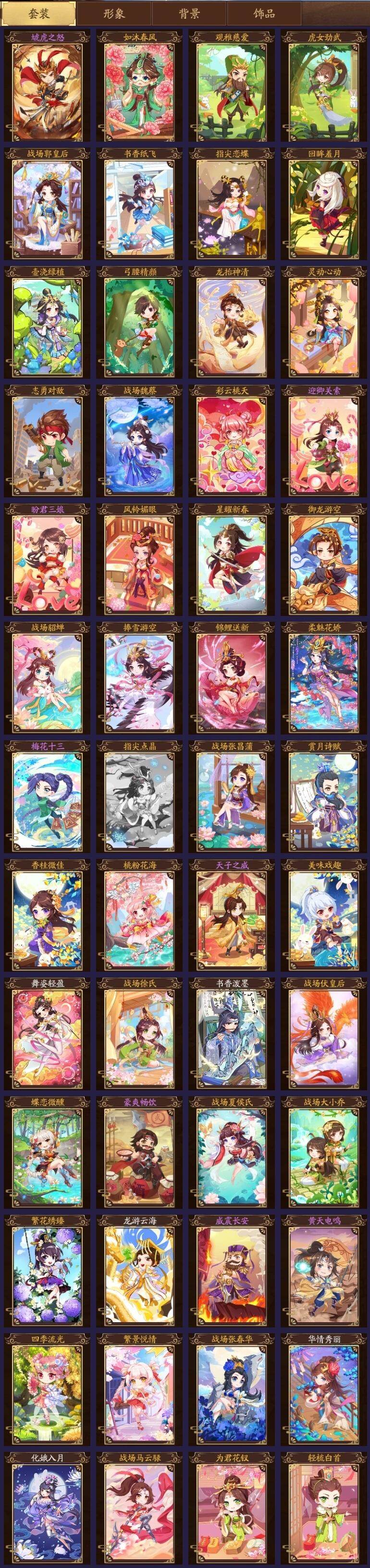Switch to the 背景 tab
The width and height of the screenshot is (370, 1568).
pyautogui.click(x=189, y=13)
